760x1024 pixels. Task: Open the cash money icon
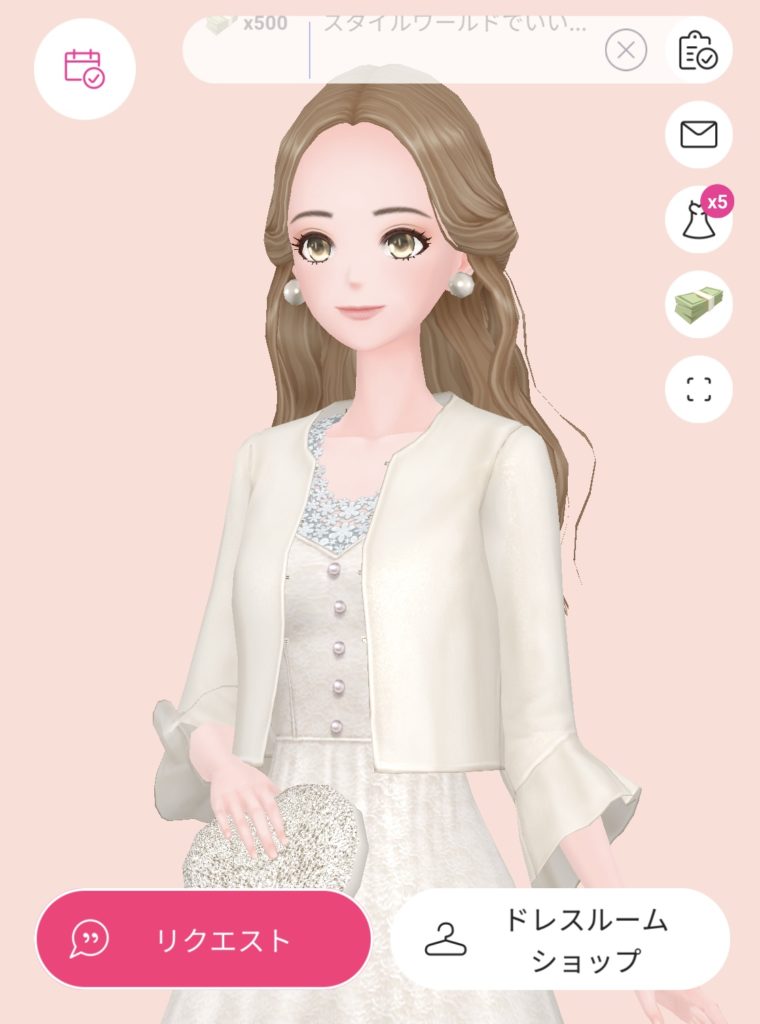tap(698, 304)
